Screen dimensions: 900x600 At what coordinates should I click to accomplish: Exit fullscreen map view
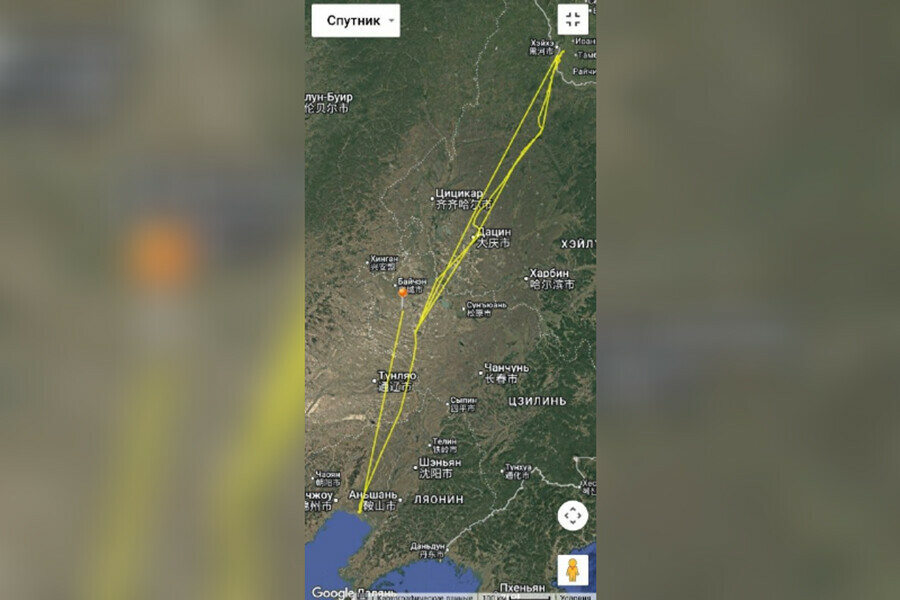coord(573,20)
